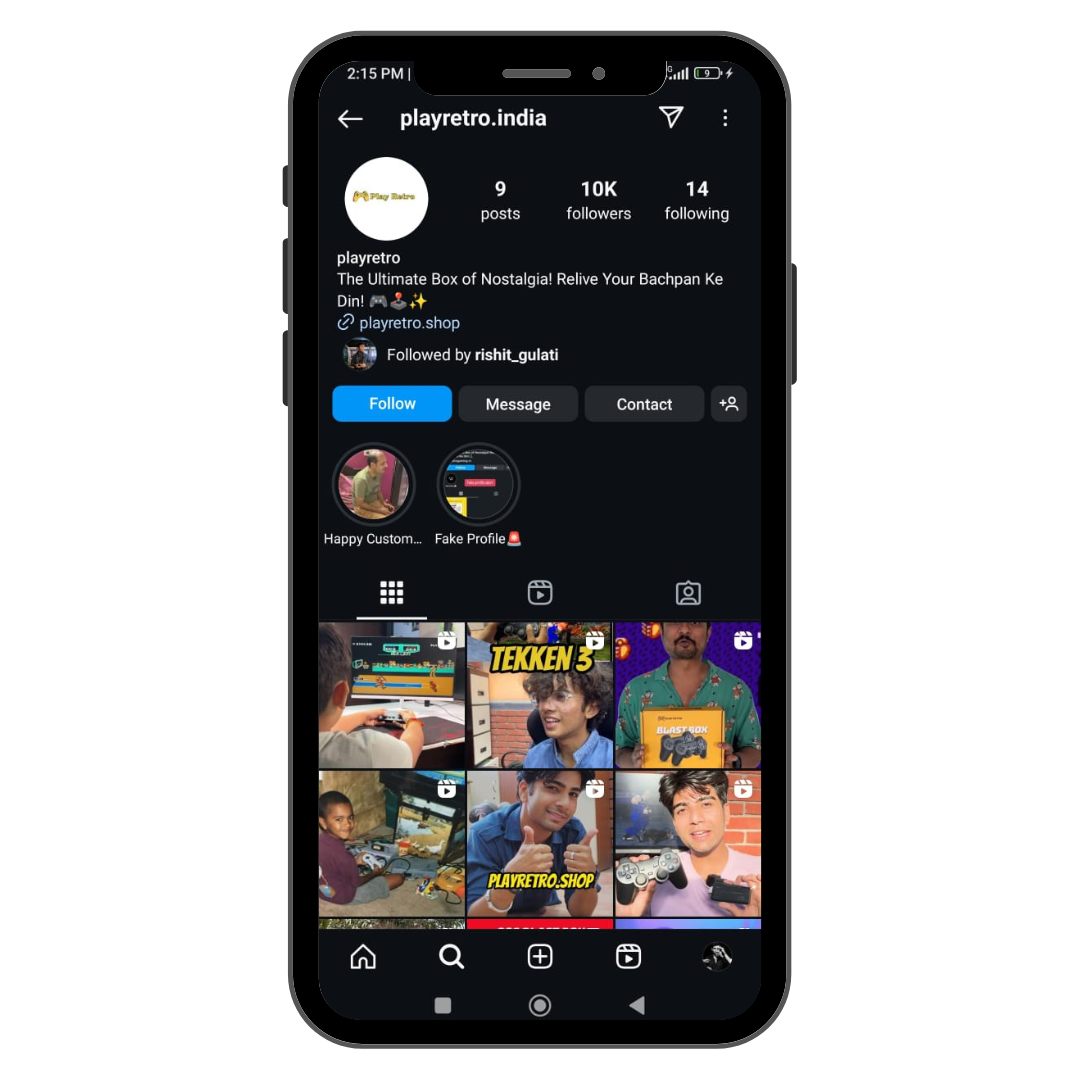Image resolution: width=1080 pixels, height=1080 pixels.
Task: Open the three-dot overflow menu
Action: [725, 118]
